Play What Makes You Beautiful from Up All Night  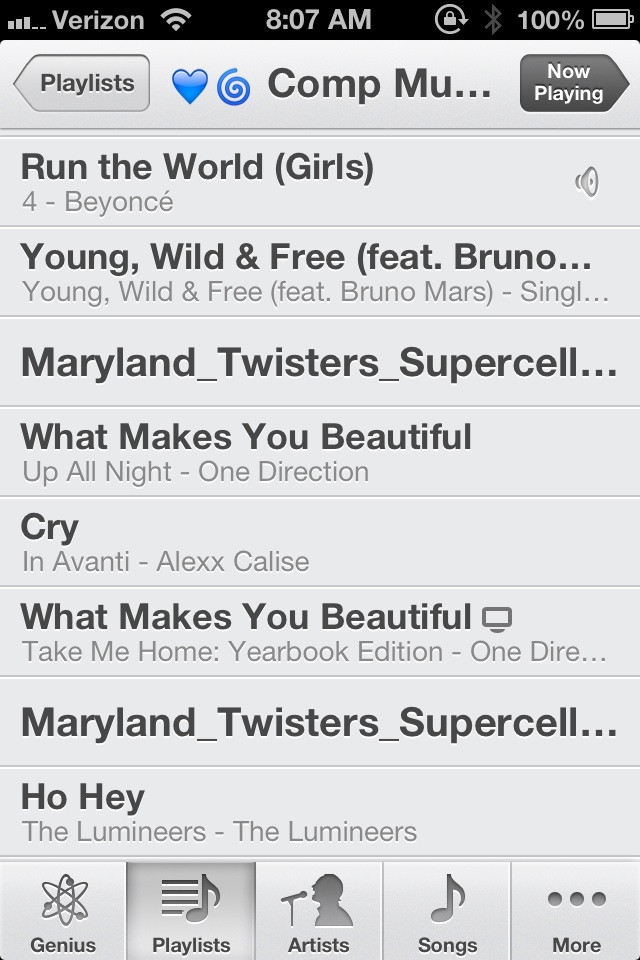coord(300,452)
